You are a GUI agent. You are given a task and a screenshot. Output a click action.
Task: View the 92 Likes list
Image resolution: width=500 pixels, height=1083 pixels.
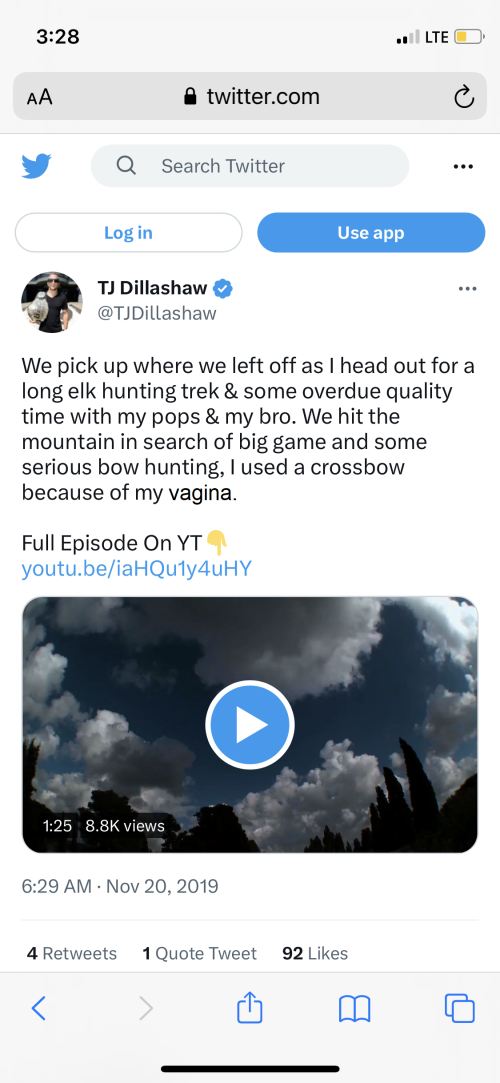pos(315,954)
